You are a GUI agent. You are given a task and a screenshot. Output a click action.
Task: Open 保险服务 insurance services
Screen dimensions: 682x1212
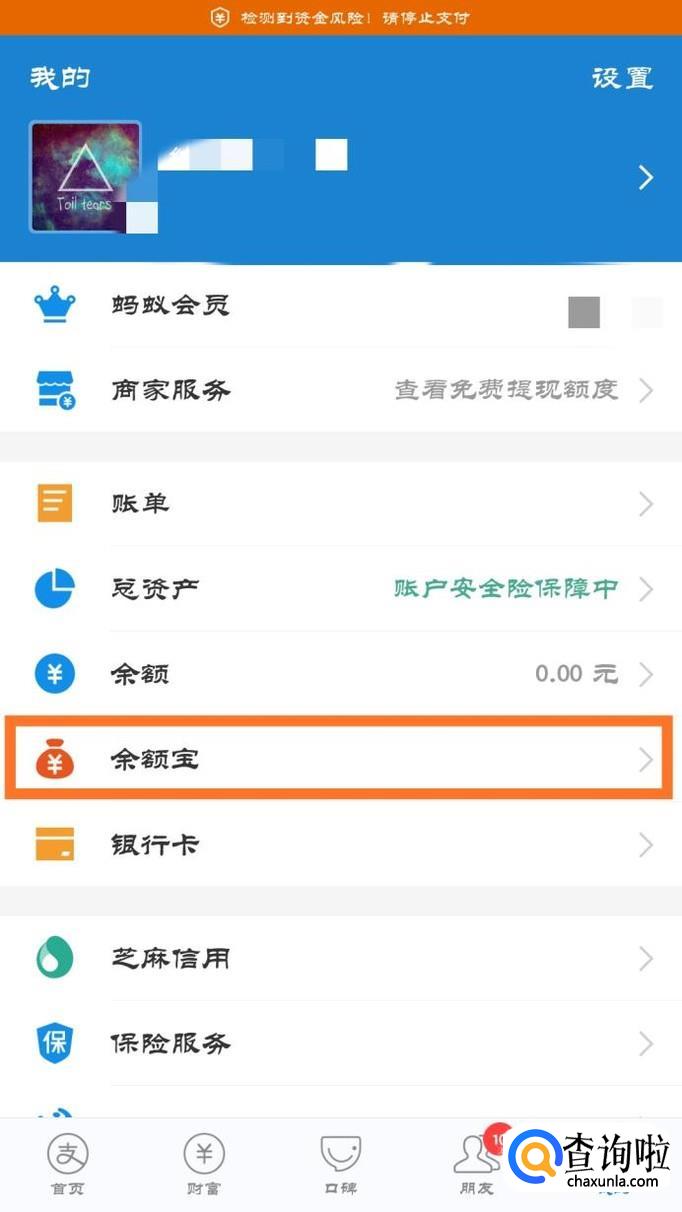point(340,1044)
